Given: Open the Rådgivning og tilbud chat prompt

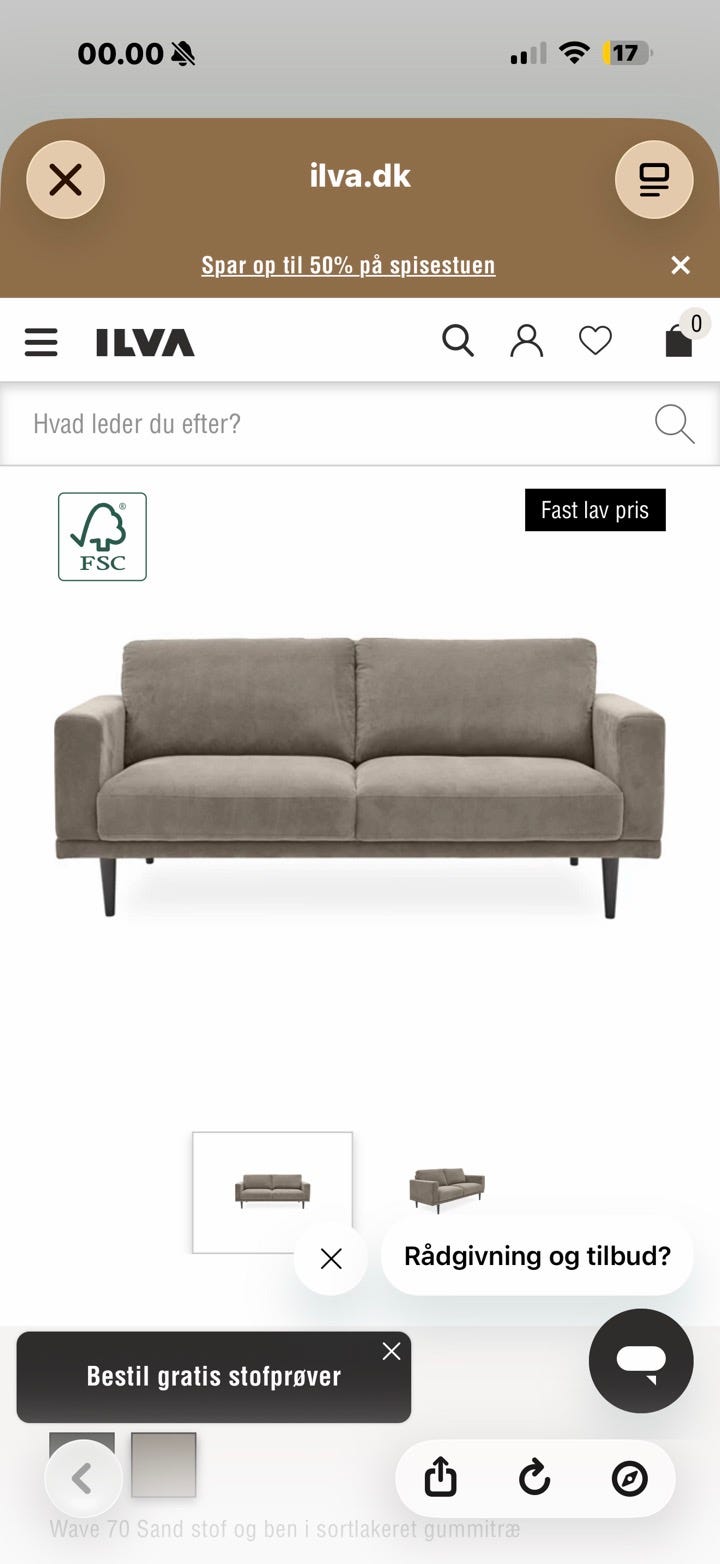Looking at the screenshot, I should (537, 1256).
